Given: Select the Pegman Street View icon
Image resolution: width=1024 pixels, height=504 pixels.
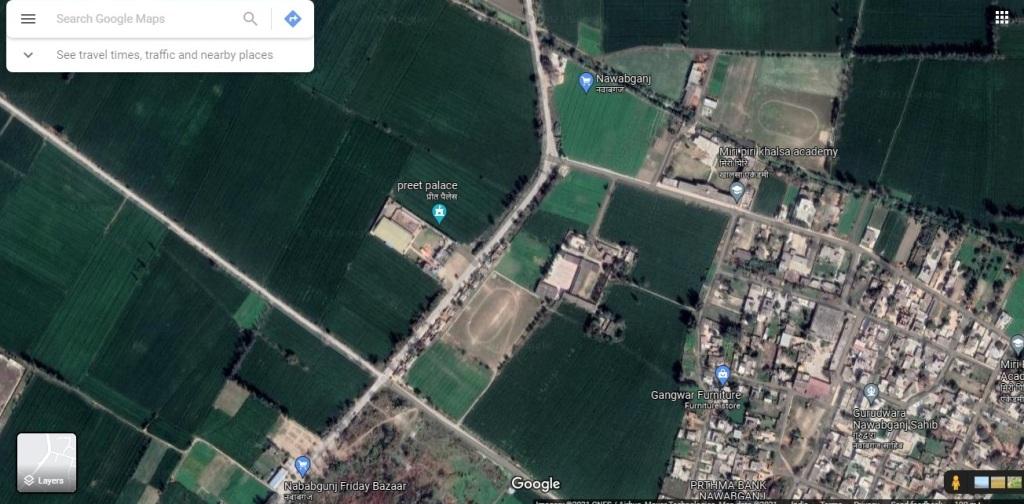Looking at the screenshot, I should 956,483.
